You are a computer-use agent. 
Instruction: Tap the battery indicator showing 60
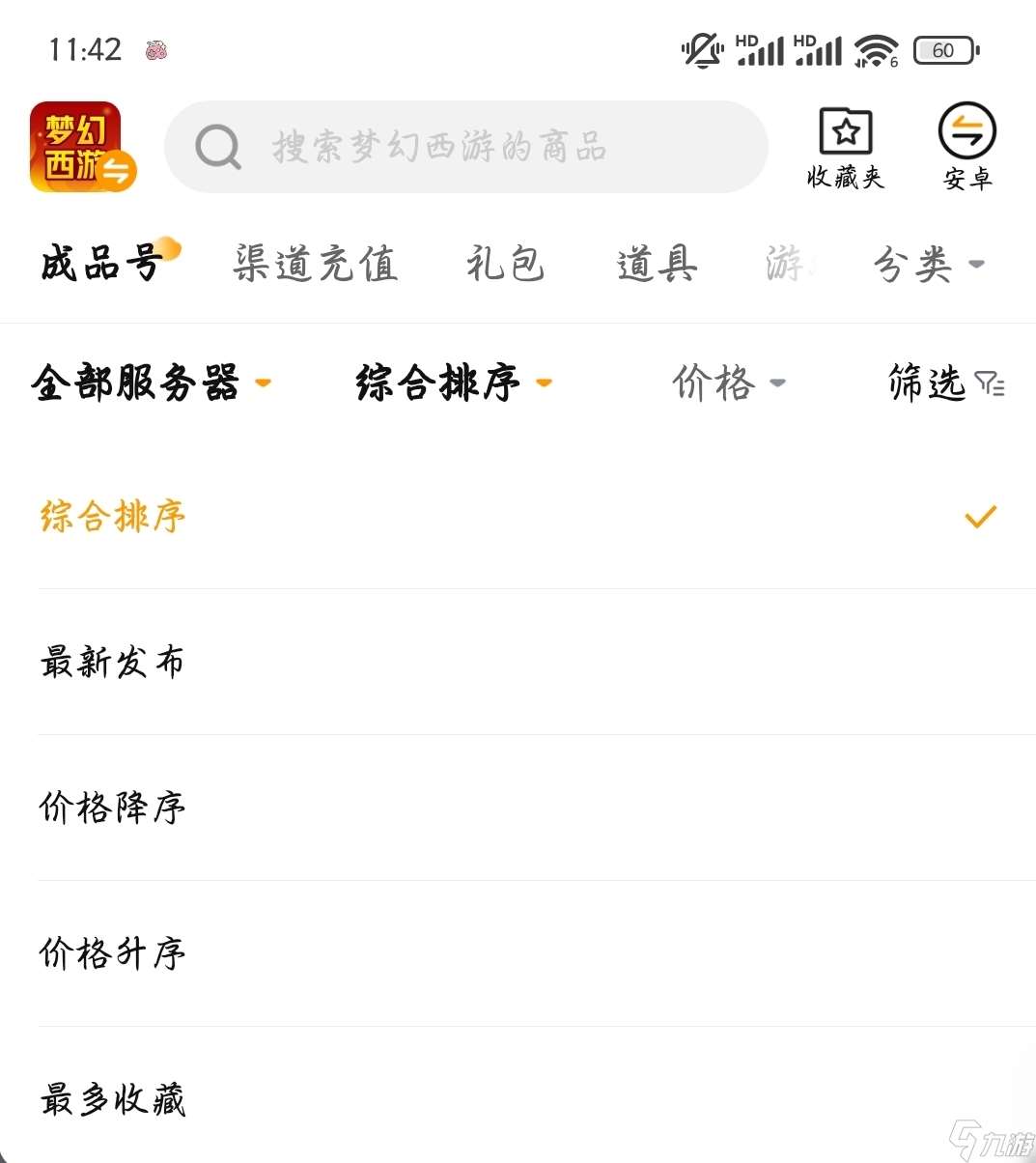[x=943, y=49]
